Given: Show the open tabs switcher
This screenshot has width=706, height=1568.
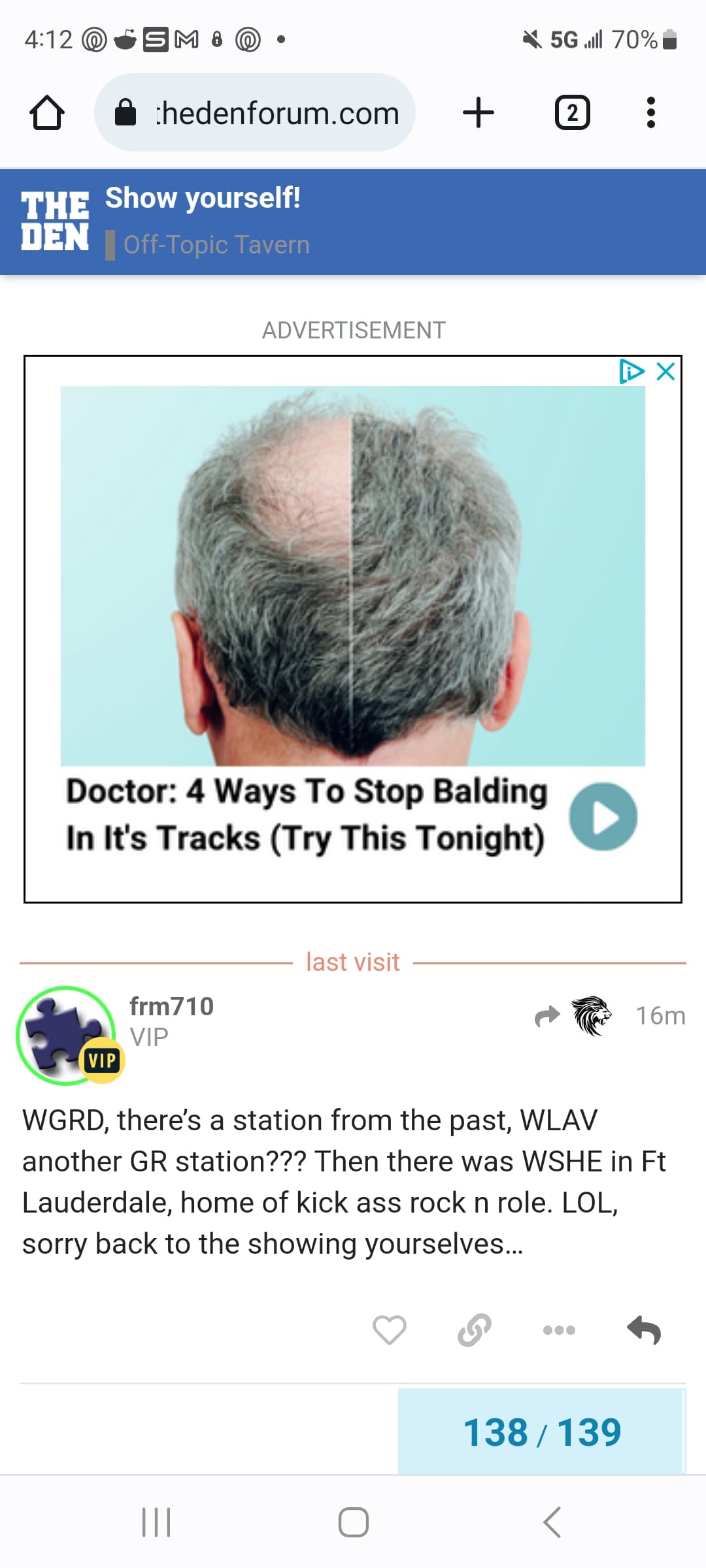Looking at the screenshot, I should (572, 113).
